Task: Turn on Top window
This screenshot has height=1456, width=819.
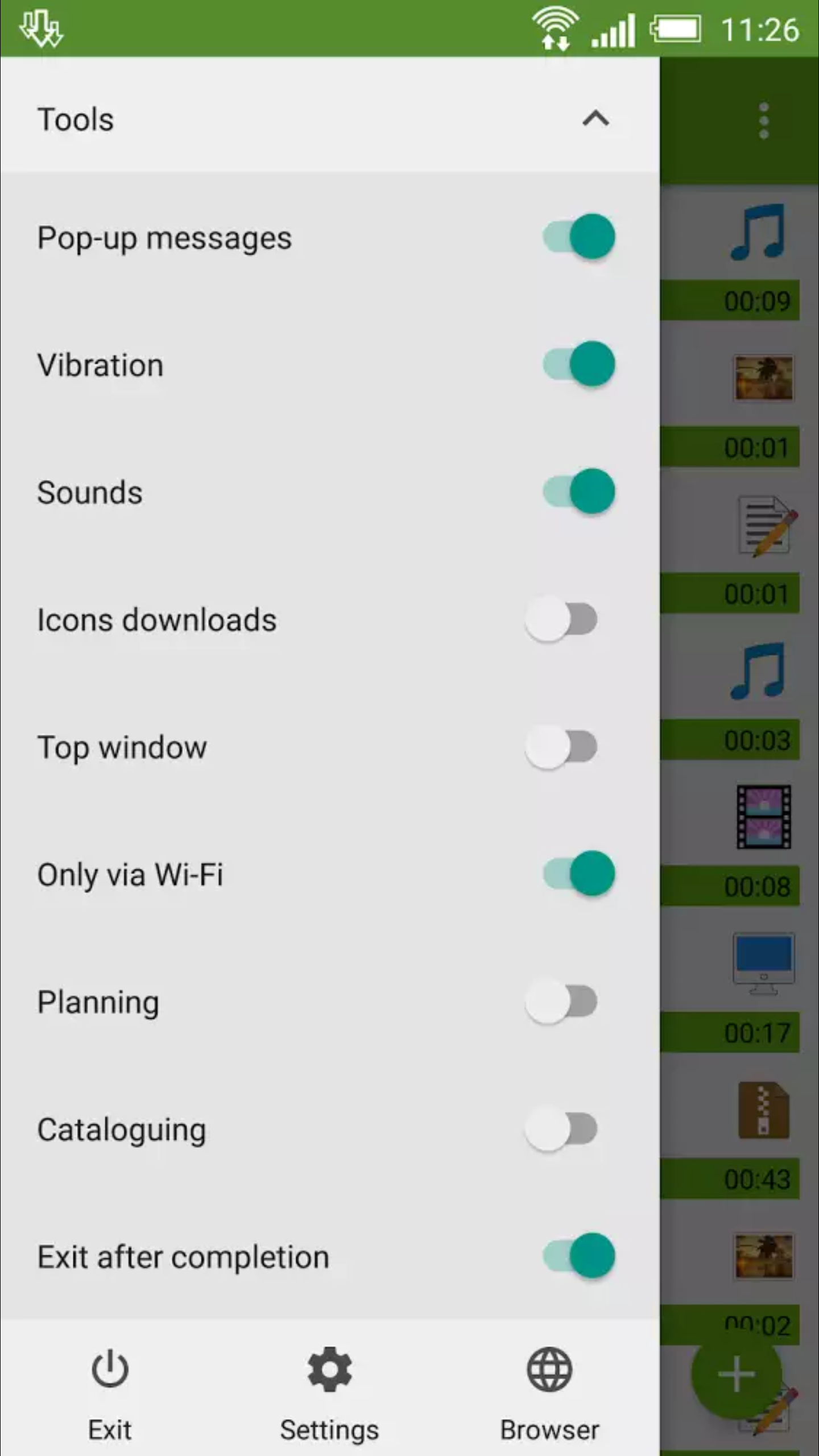Action: pyautogui.click(x=562, y=747)
